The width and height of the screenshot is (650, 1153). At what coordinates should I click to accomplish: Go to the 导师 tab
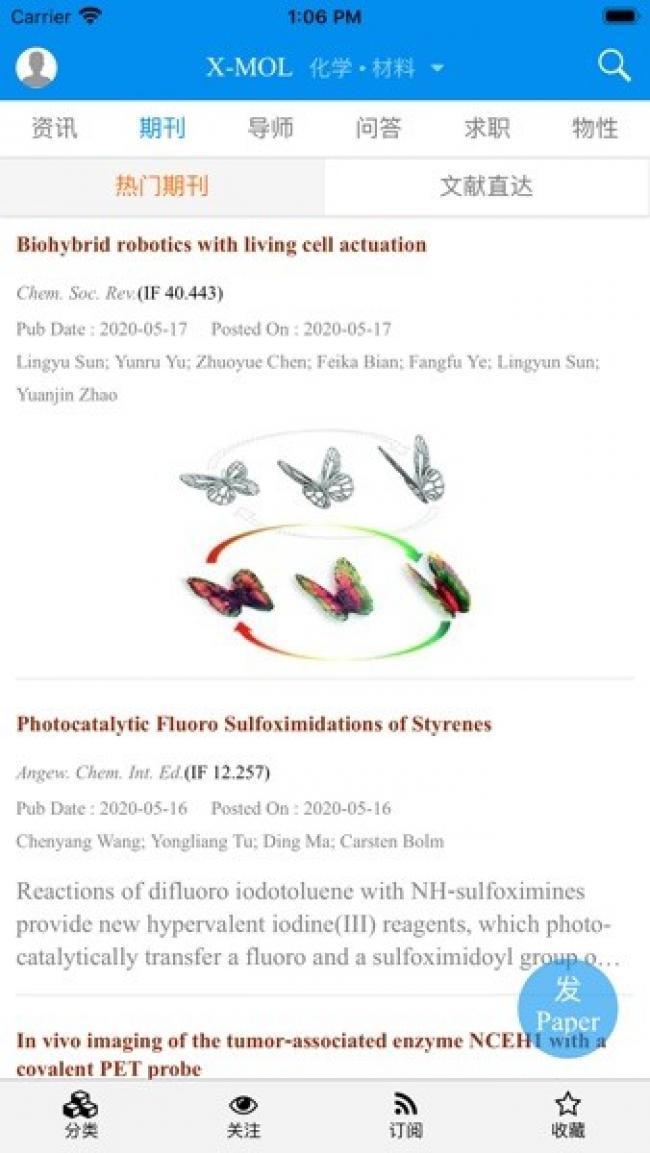[x=270, y=128]
